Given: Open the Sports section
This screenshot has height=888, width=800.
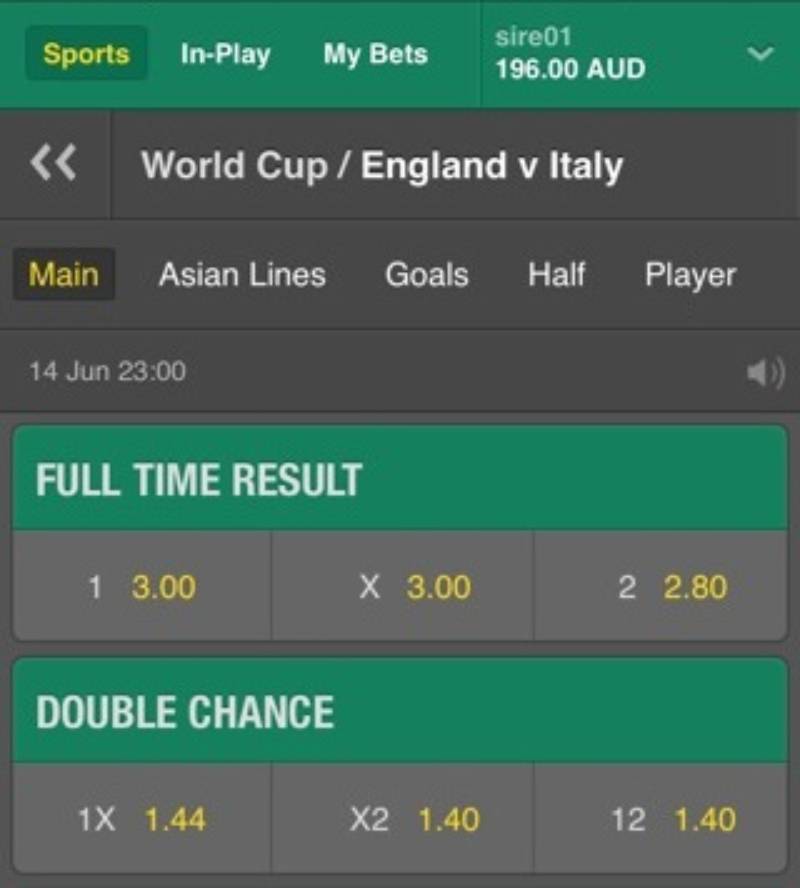Looking at the screenshot, I should (x=86, y=54).
